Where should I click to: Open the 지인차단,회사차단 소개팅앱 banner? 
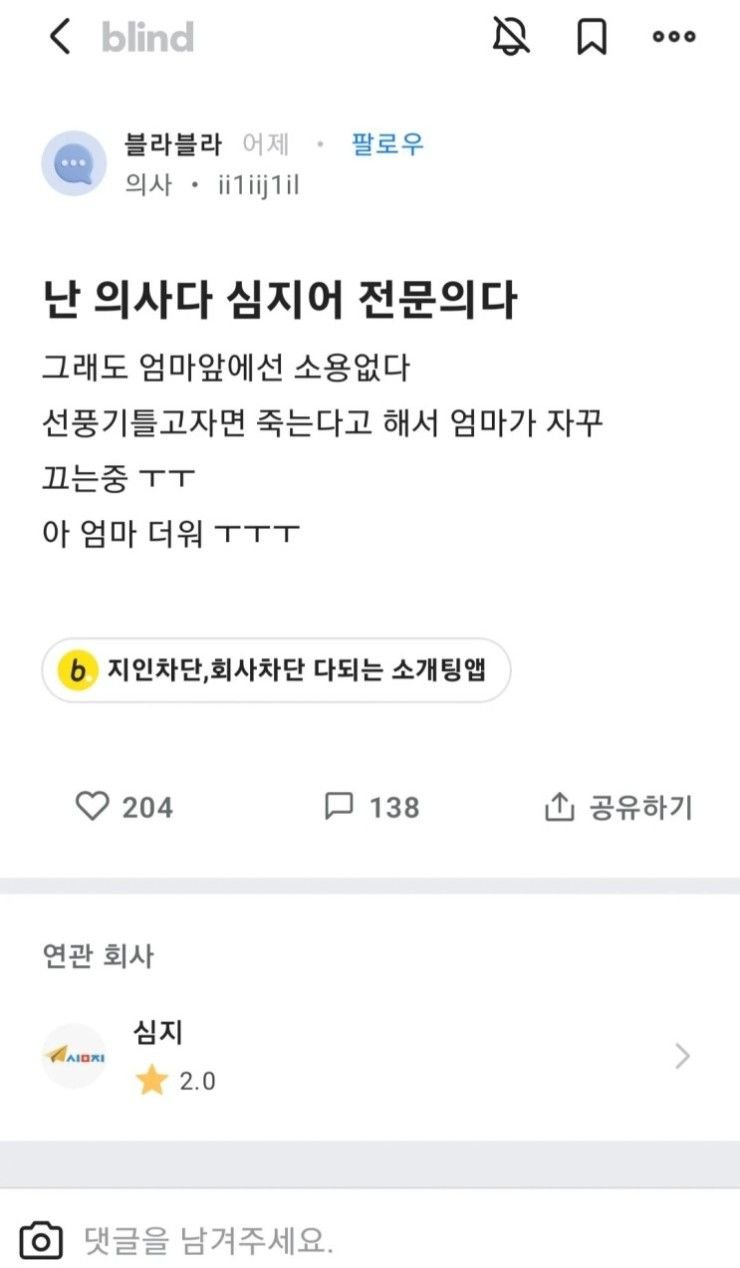(276, 670)
